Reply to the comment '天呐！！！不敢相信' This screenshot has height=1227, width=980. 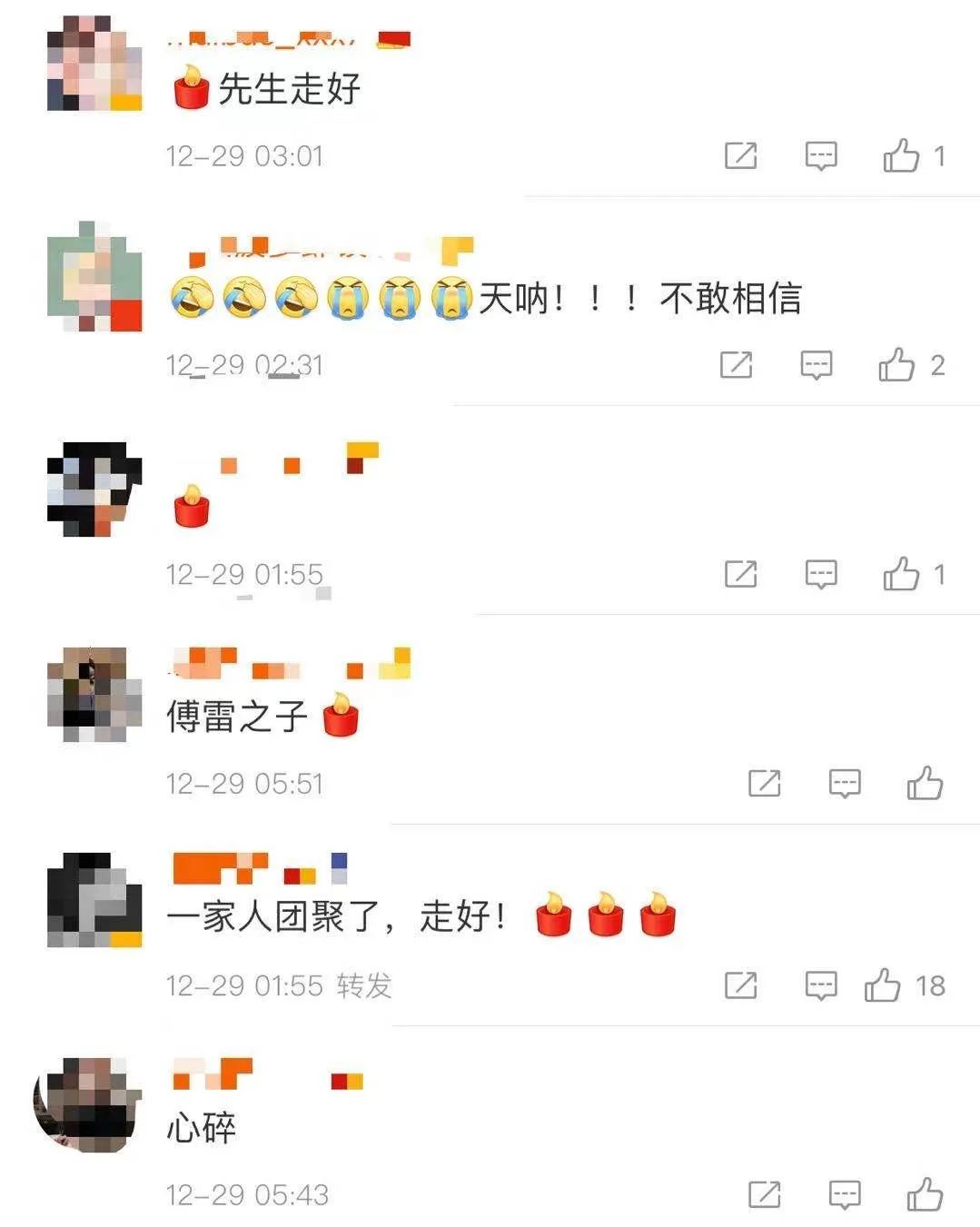pos(816,365)
